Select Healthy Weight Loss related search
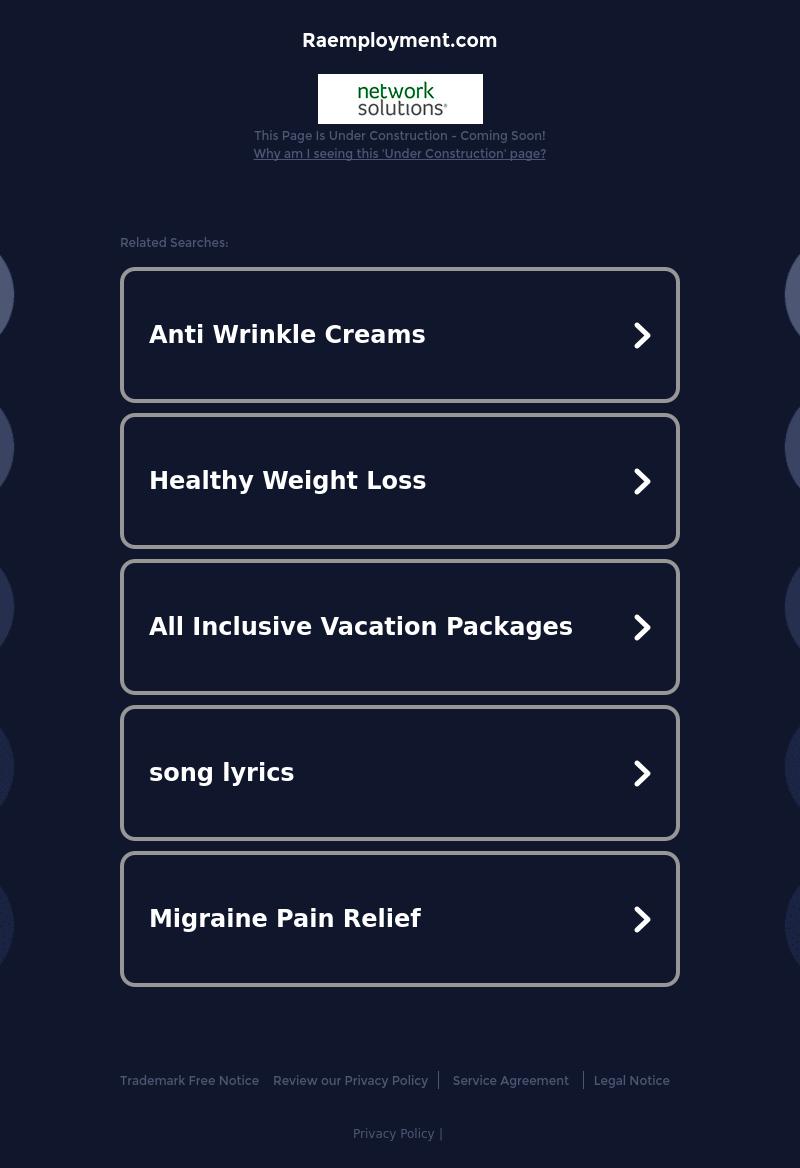Image resolution: width=800 pixels, height=1168 pixels. coord(399,481)
